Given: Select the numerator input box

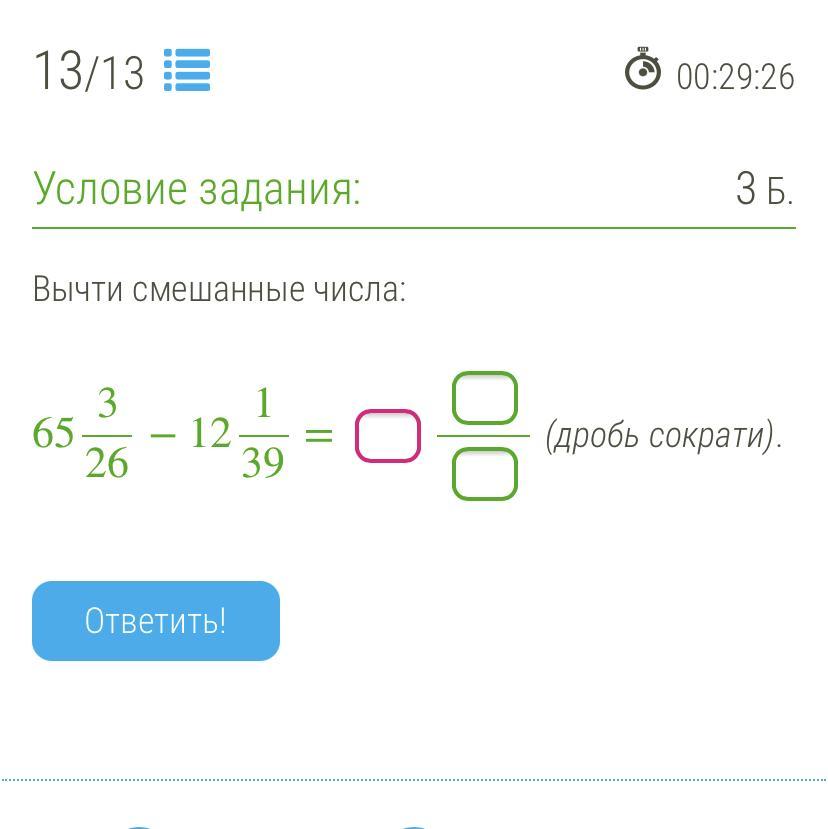Looking at the screenshot, I should 485,398.
